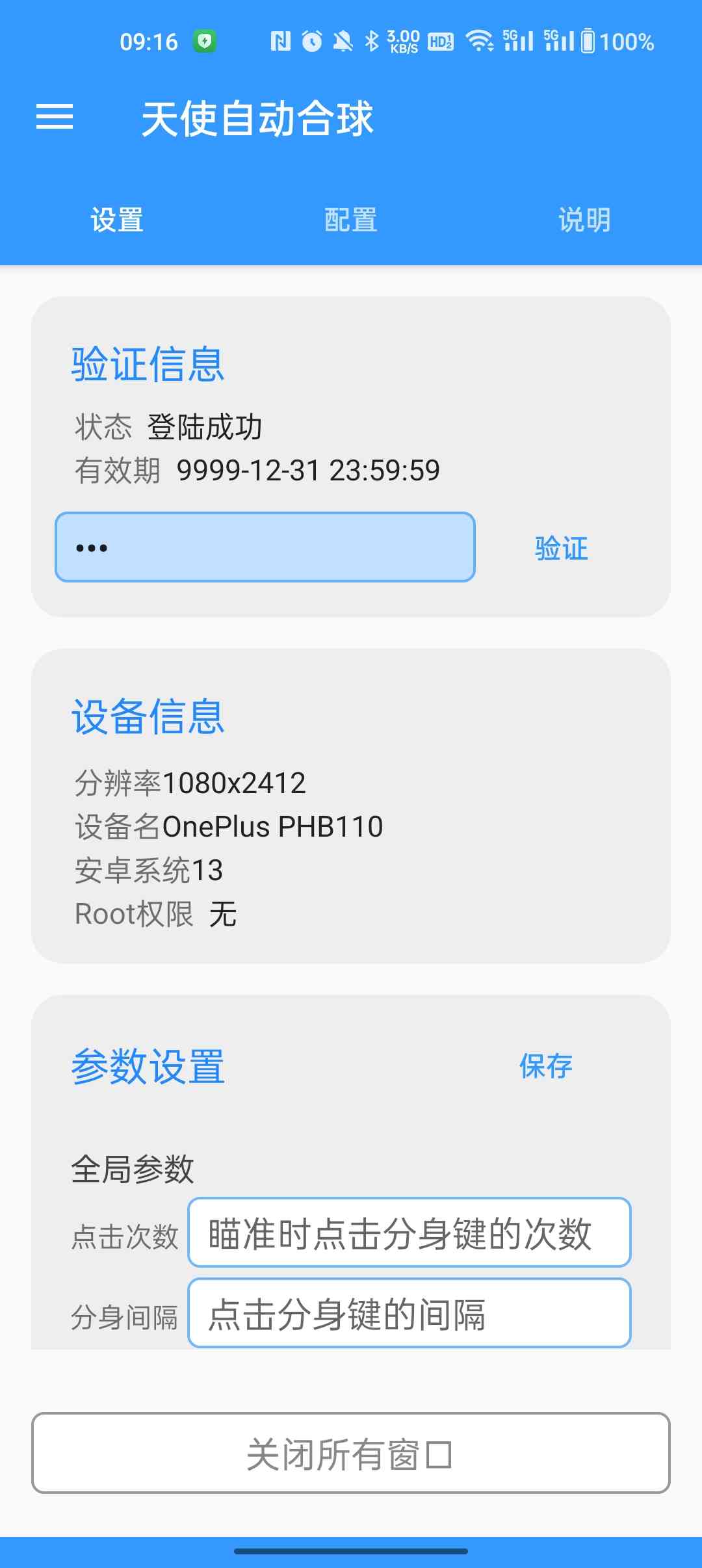Switch to the 配置 tab
The image size is (702, 1568).
pyautogui.click(x=351, y=220)
